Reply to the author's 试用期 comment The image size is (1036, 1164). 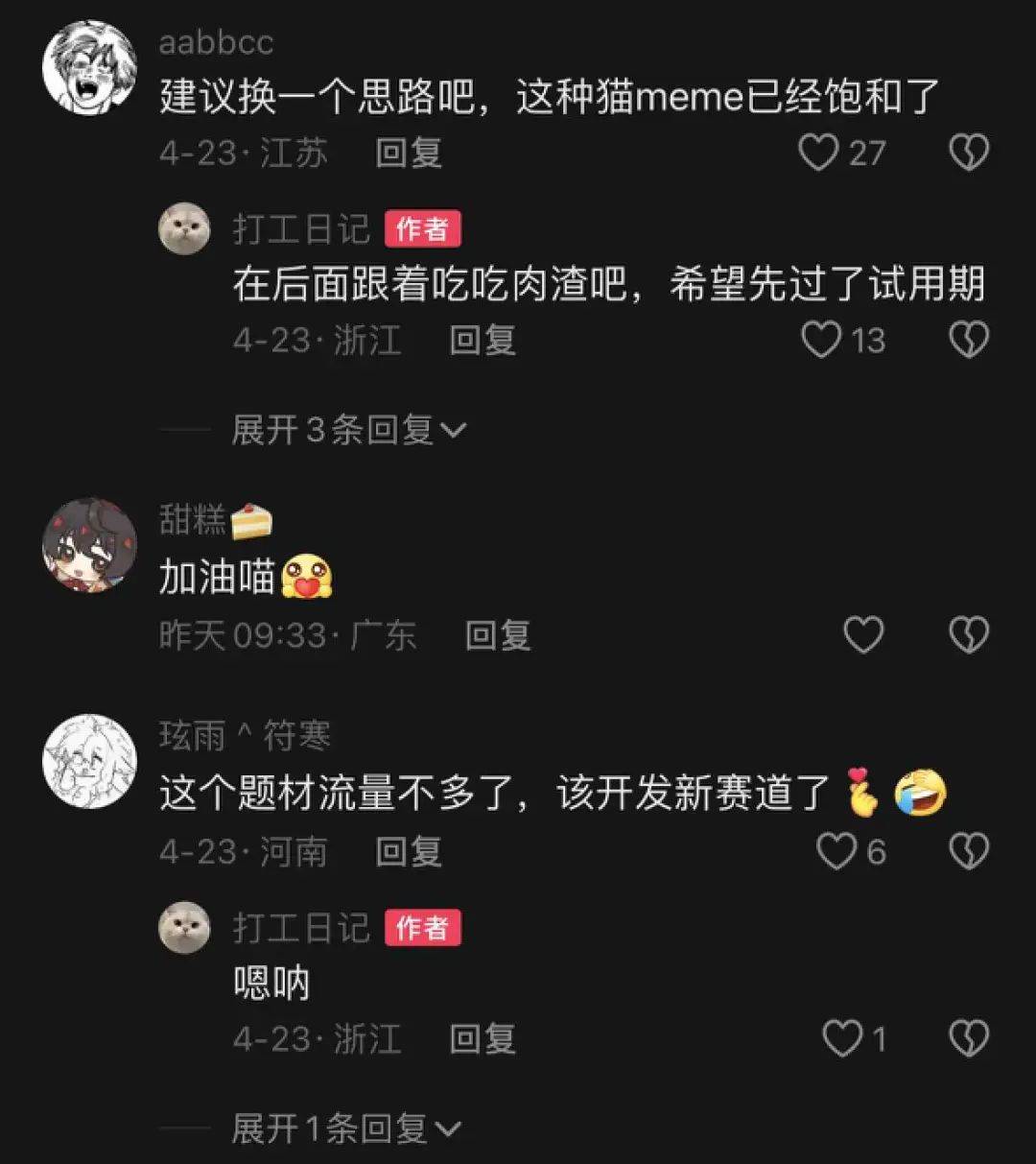483,340
